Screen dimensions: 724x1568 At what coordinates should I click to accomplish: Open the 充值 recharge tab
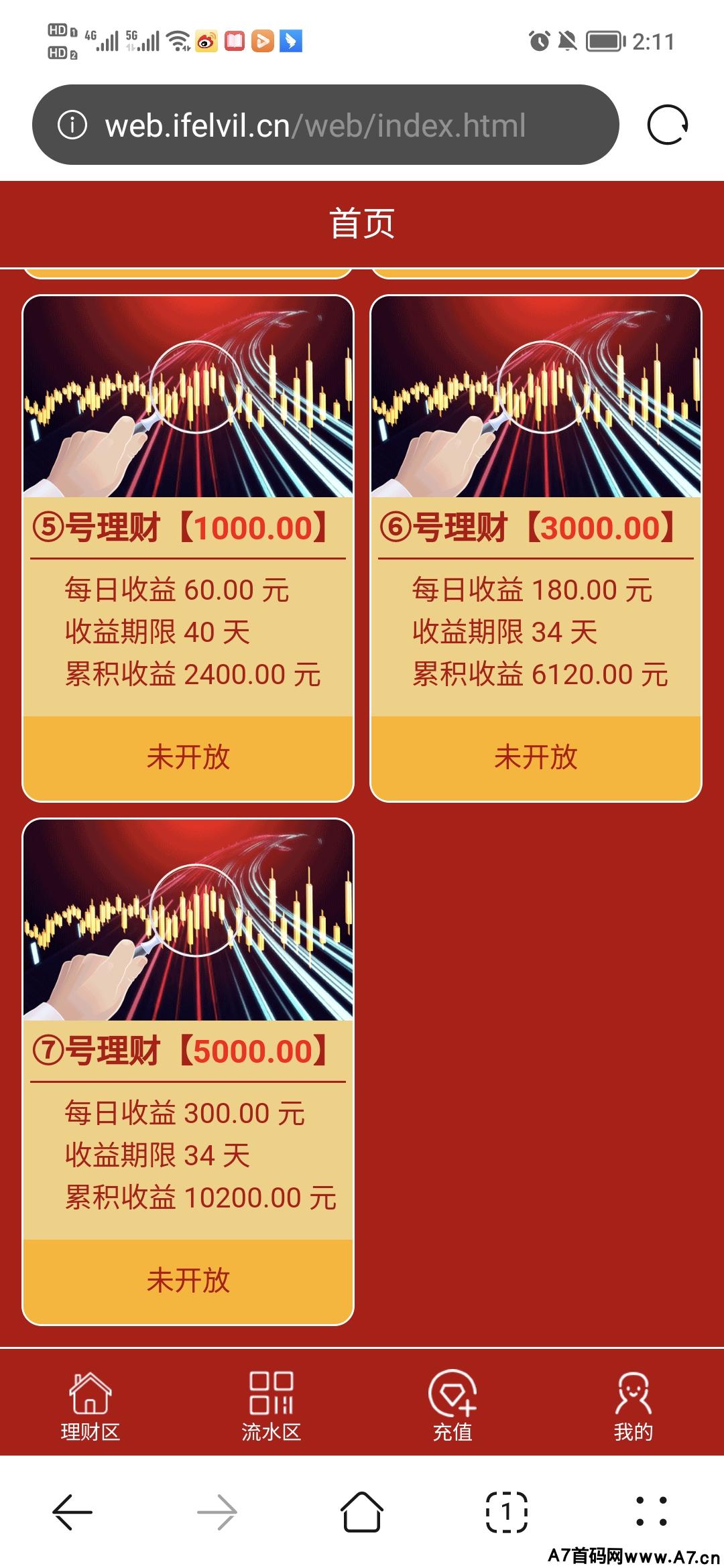(452, 1406)
